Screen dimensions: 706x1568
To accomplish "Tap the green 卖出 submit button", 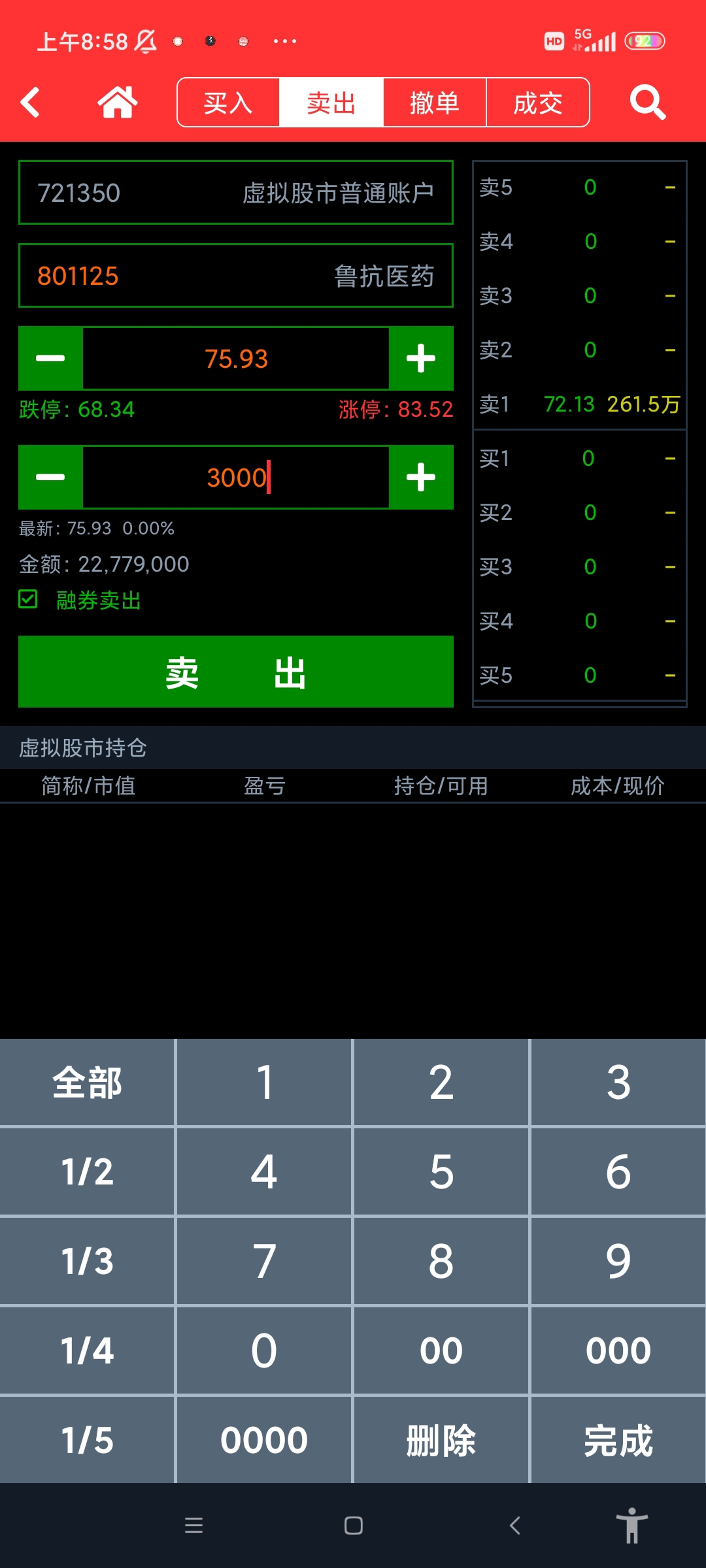I will pos(236,672).
